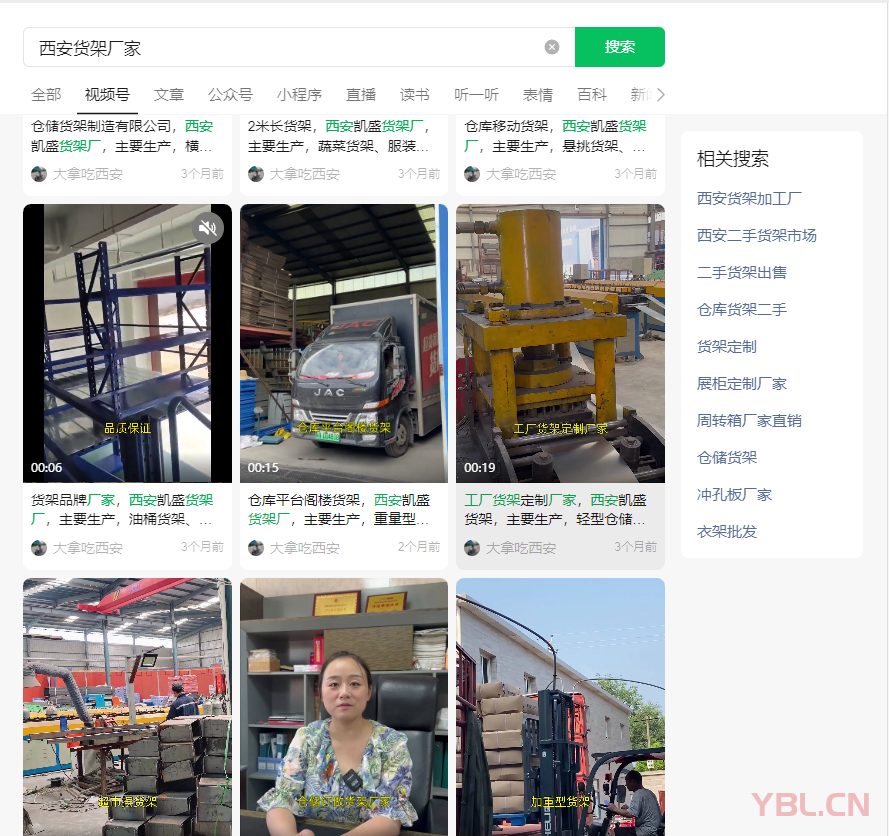Search for 衣架批发
The width and height of the screenshot is (889, 836).
pos(727,531)
